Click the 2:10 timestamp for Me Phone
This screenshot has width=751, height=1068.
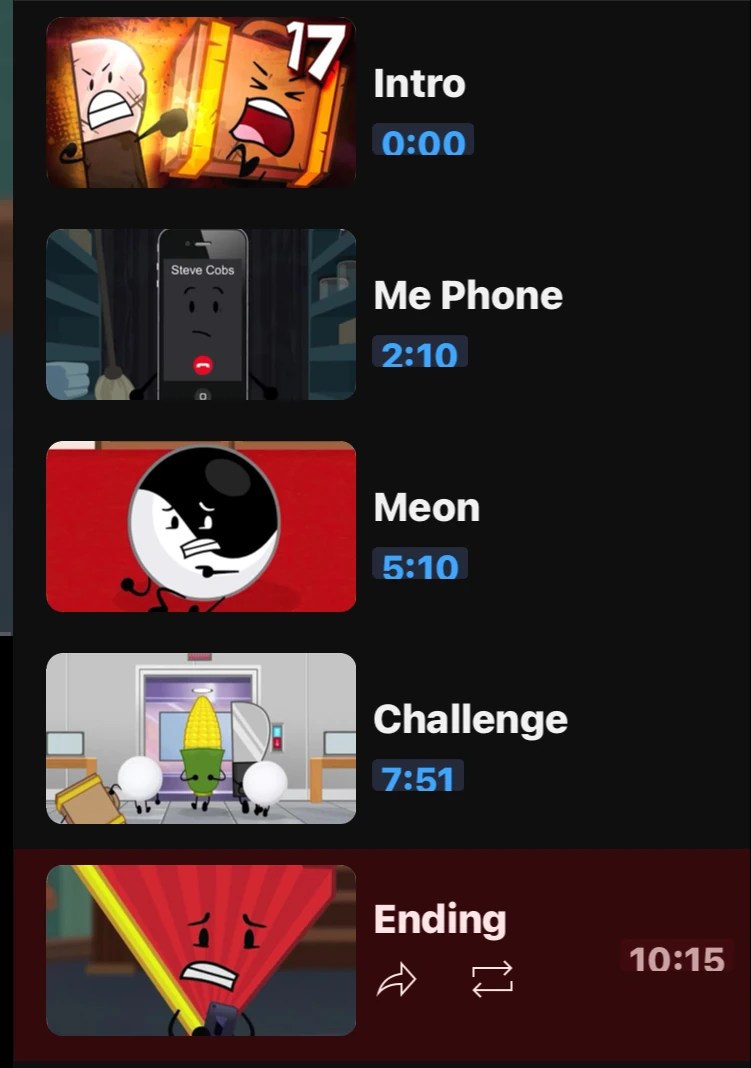[418, 352]
